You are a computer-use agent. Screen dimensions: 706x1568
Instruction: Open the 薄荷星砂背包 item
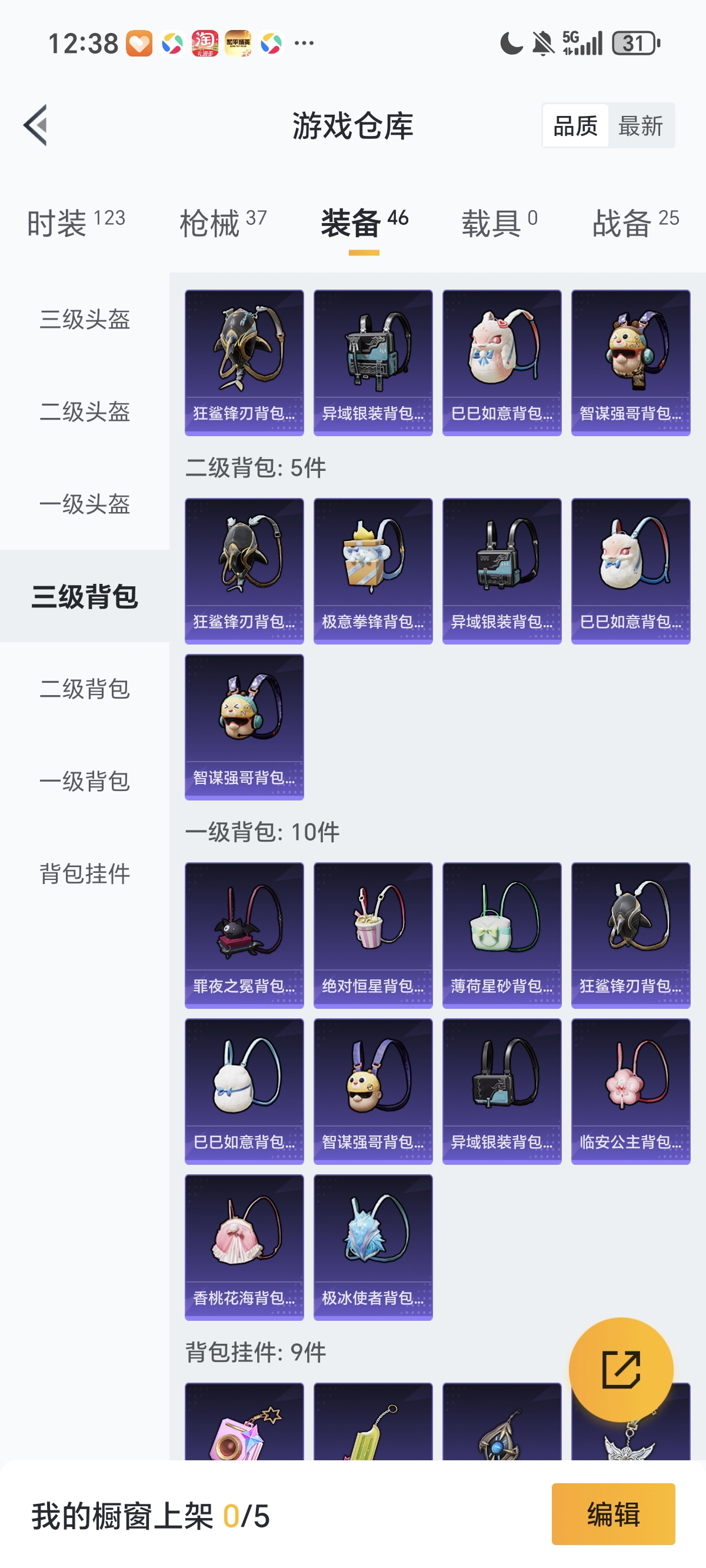click(x=501, y=935)
